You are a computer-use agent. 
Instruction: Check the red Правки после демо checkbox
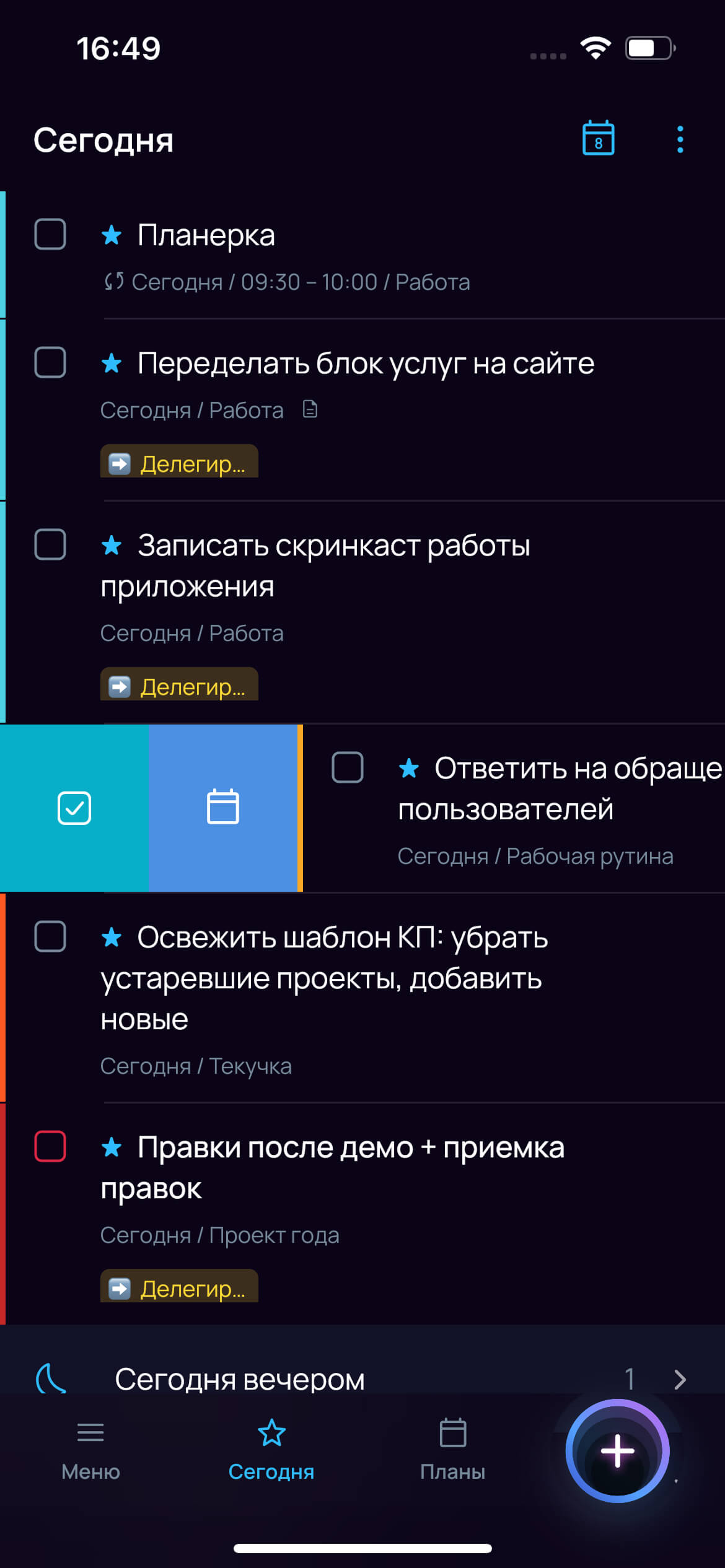[50, 1146]
